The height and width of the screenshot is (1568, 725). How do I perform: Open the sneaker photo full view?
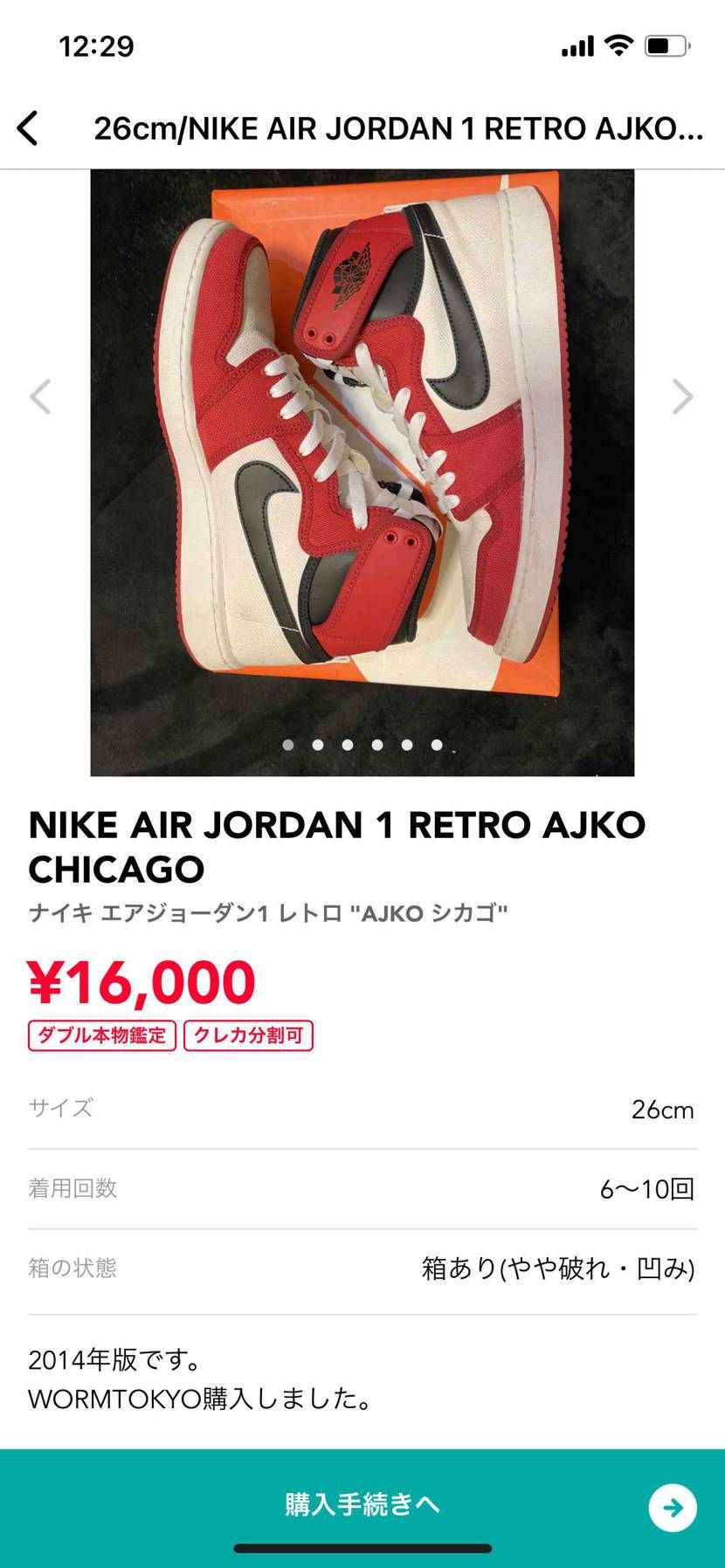[x=362, y=454]
